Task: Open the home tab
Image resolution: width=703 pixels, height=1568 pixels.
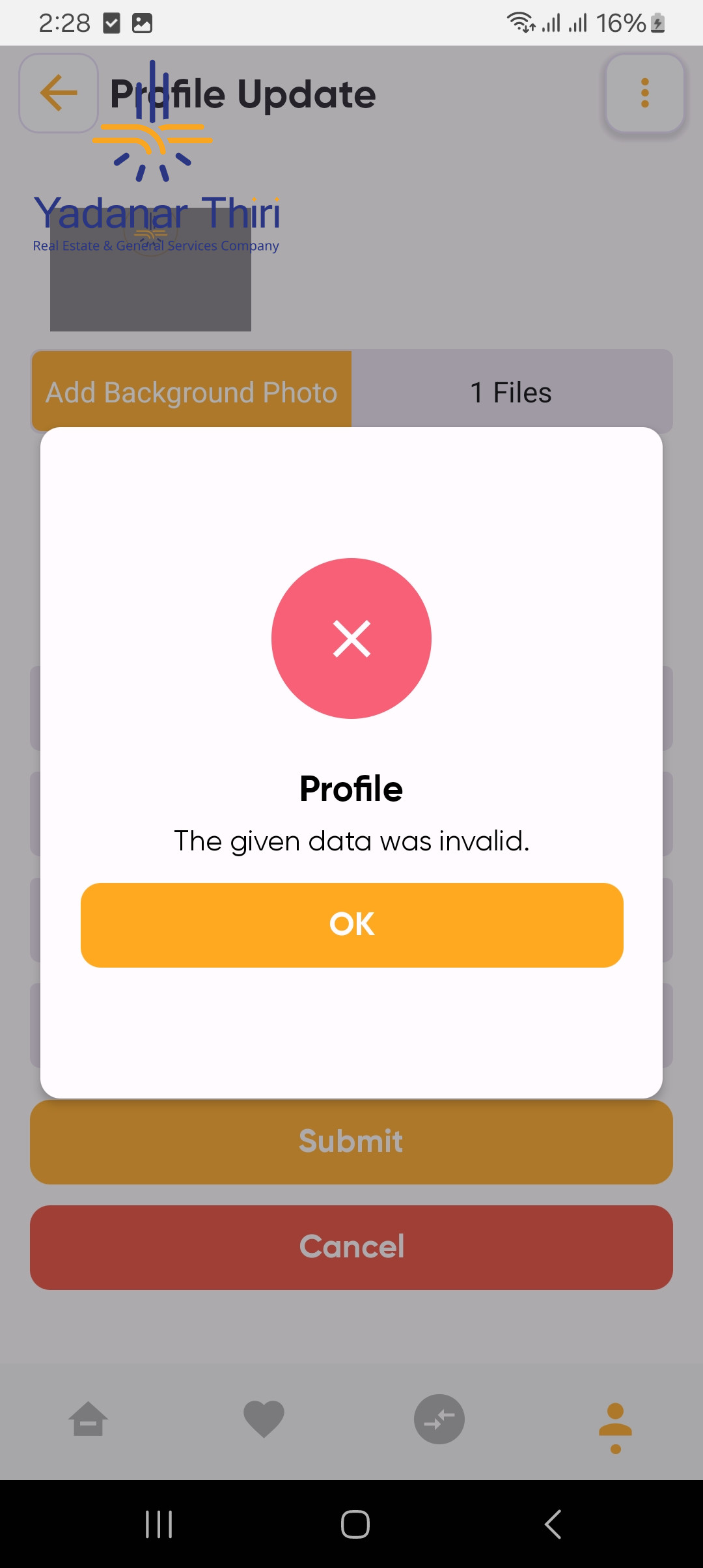Action: (88, 1419)
